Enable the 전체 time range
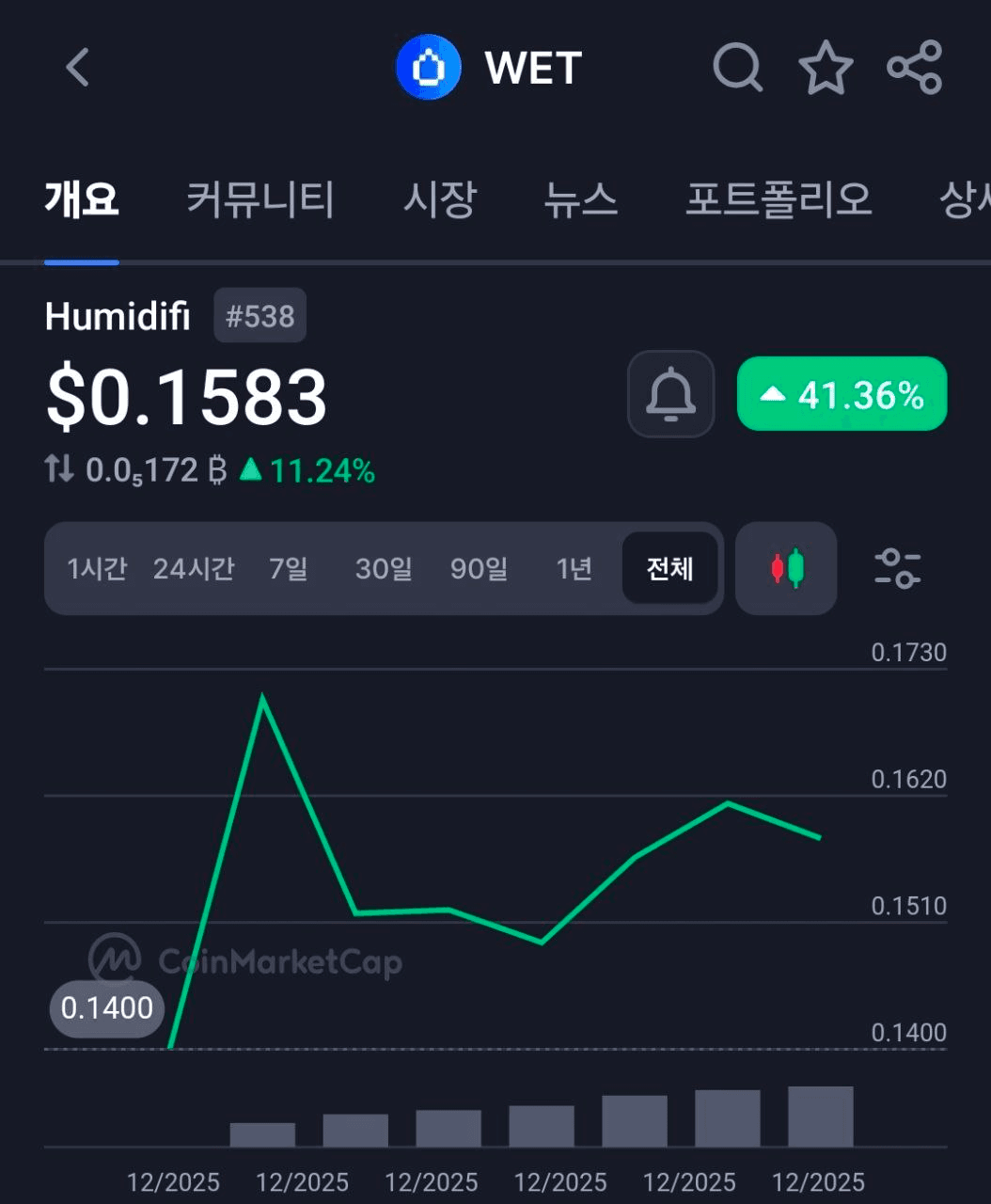Viewport: 991px width, 1204px height. click(x=669, y=569)
